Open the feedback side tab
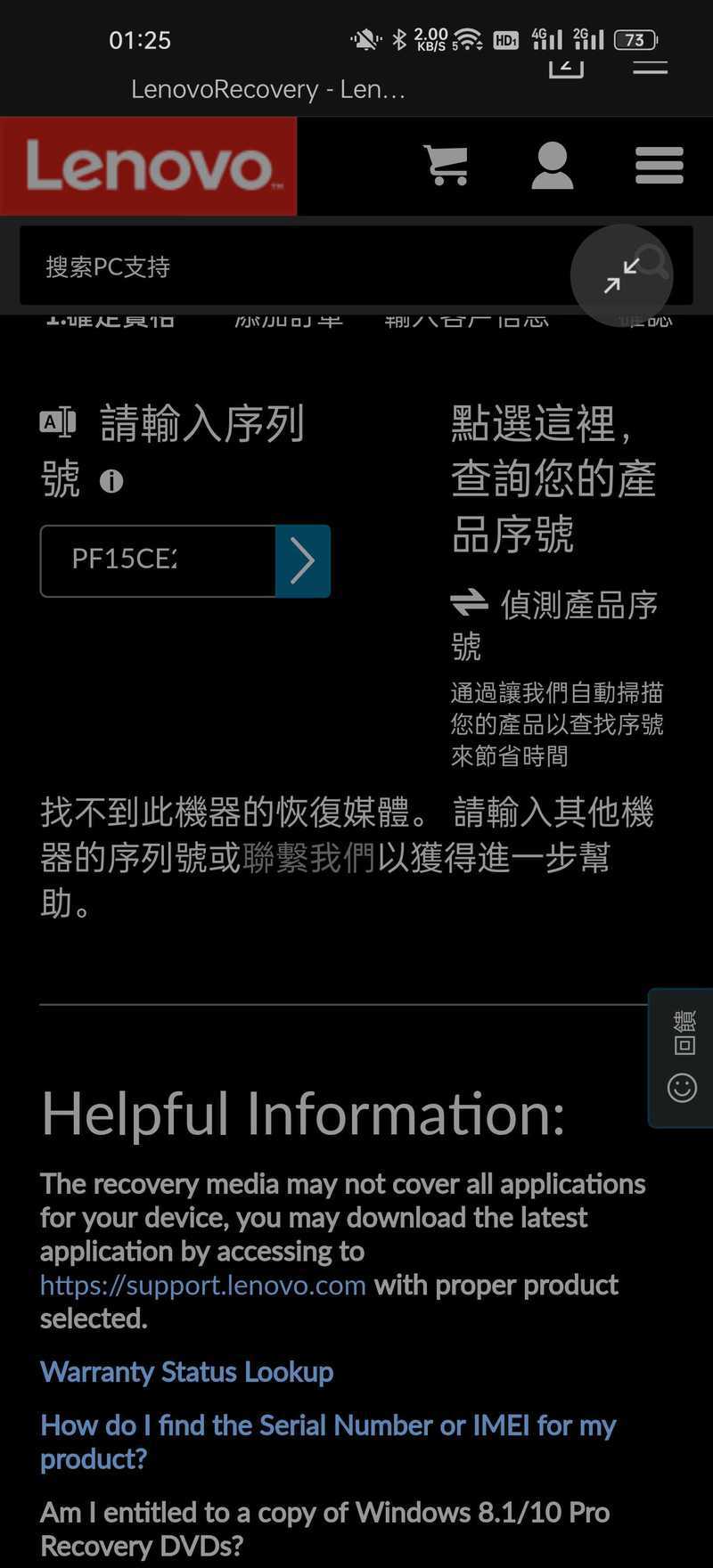The height and width of the screenshot is (1568, 713). (682, 1058)
